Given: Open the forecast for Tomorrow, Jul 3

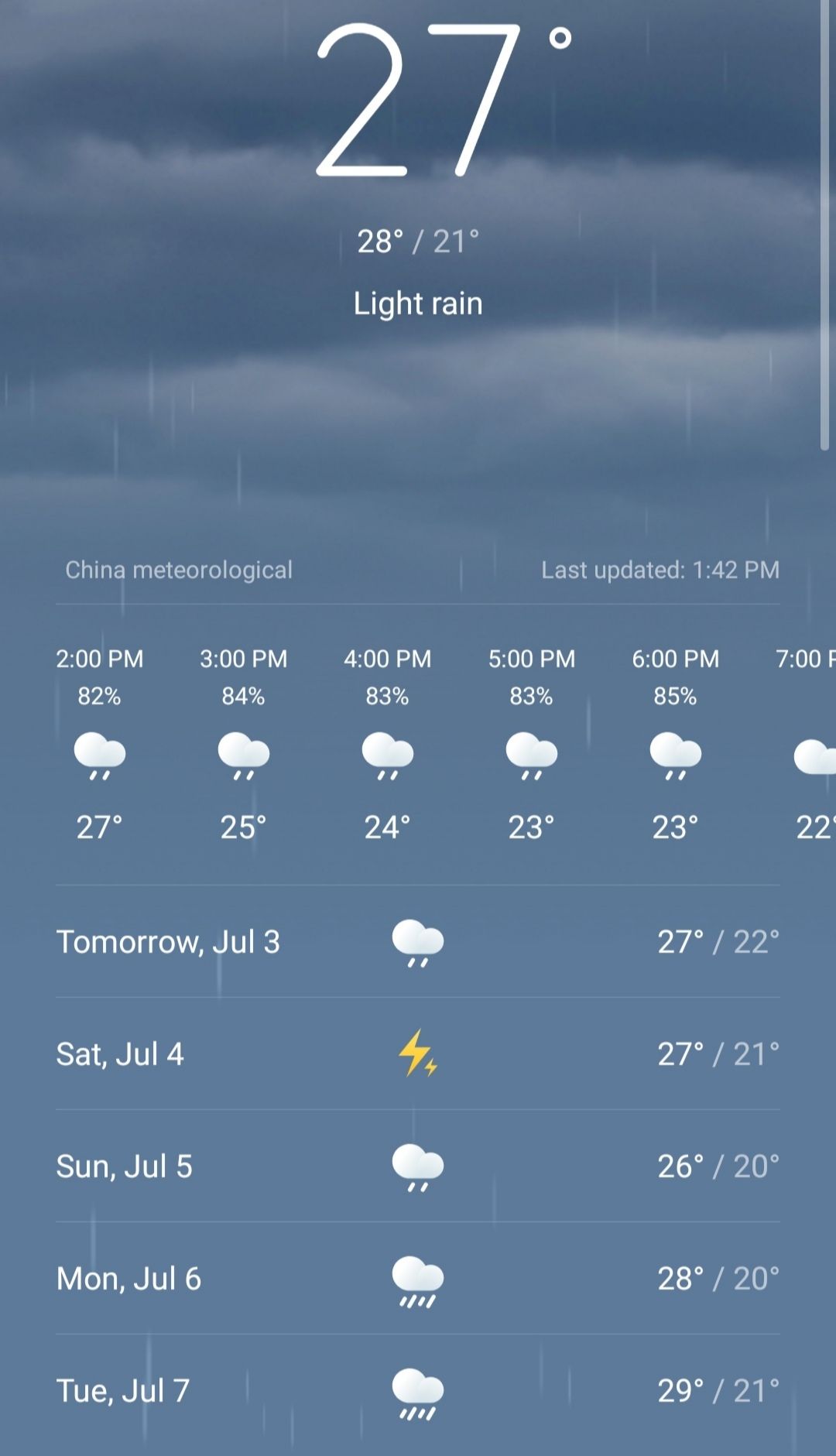Looking at the screenshot, I should (x=418, y=941).
